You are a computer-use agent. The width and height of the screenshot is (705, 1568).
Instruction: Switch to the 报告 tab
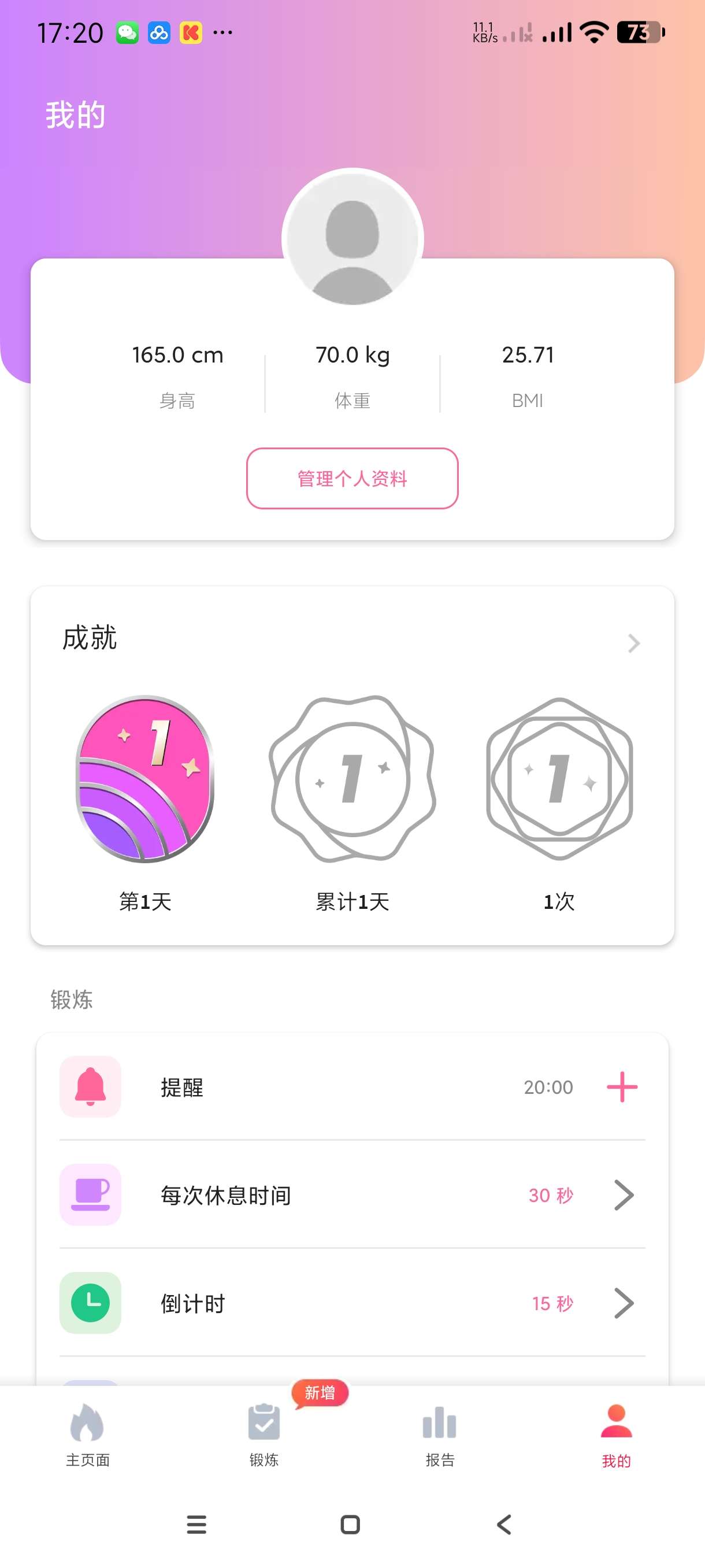(x=440, y=1434)
